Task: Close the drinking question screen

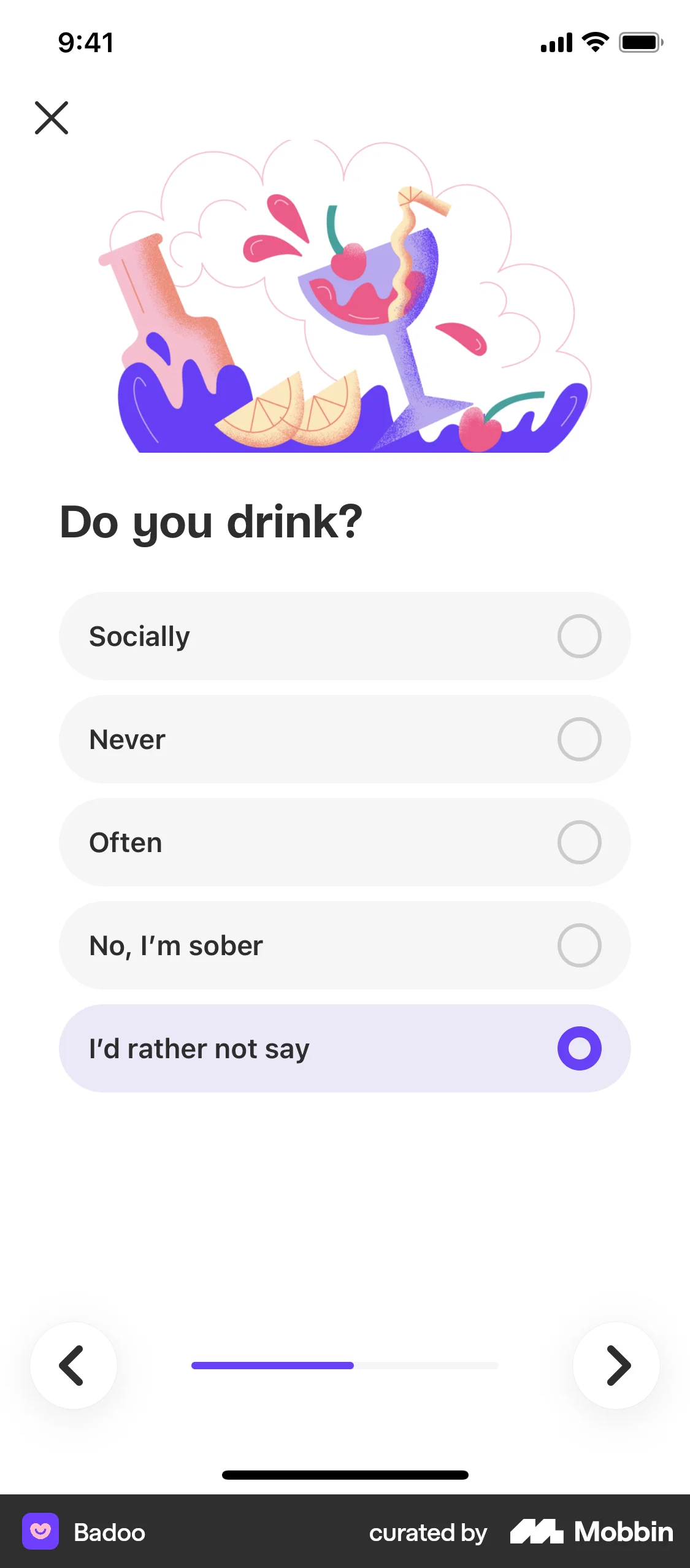Action: 52,117
